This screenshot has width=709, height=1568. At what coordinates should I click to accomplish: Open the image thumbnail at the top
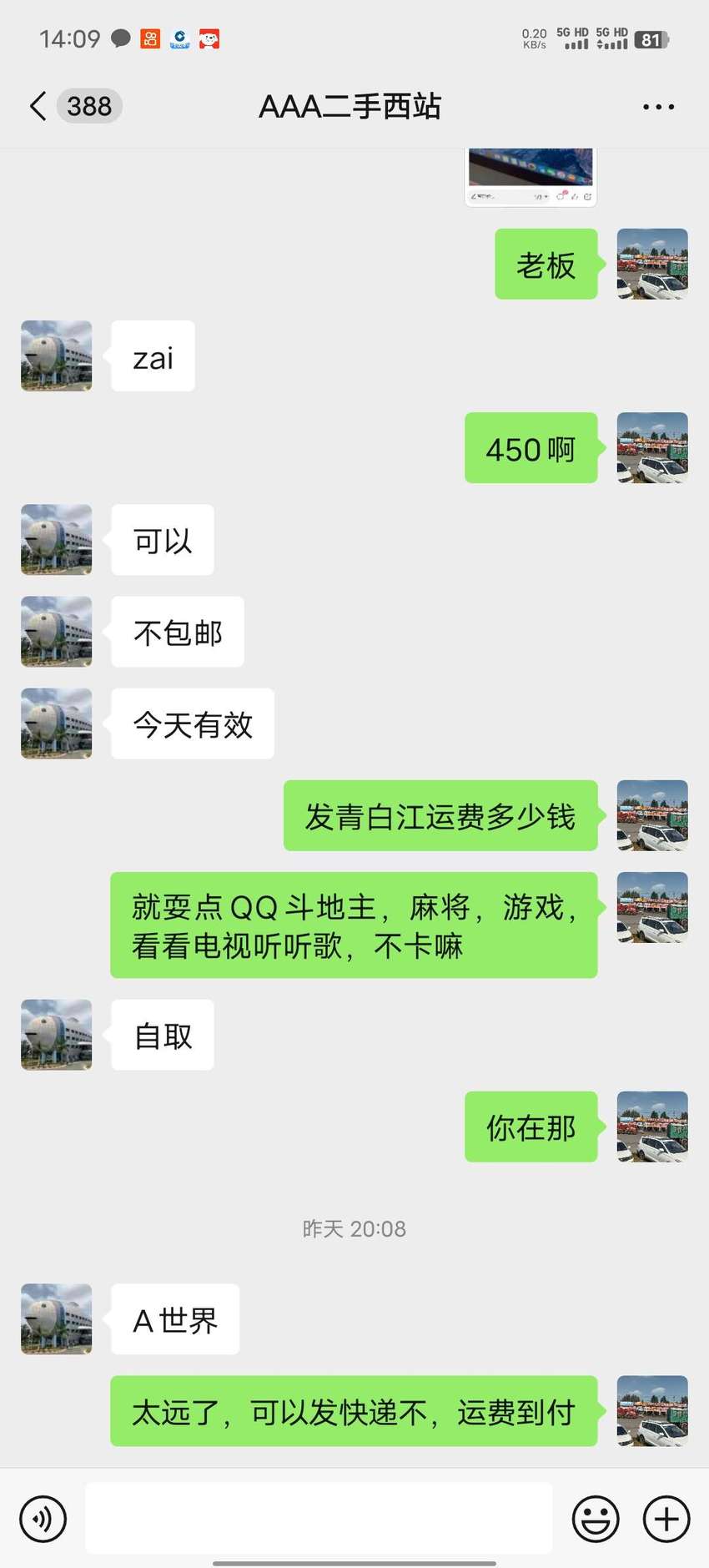click(x=530, y=177)
